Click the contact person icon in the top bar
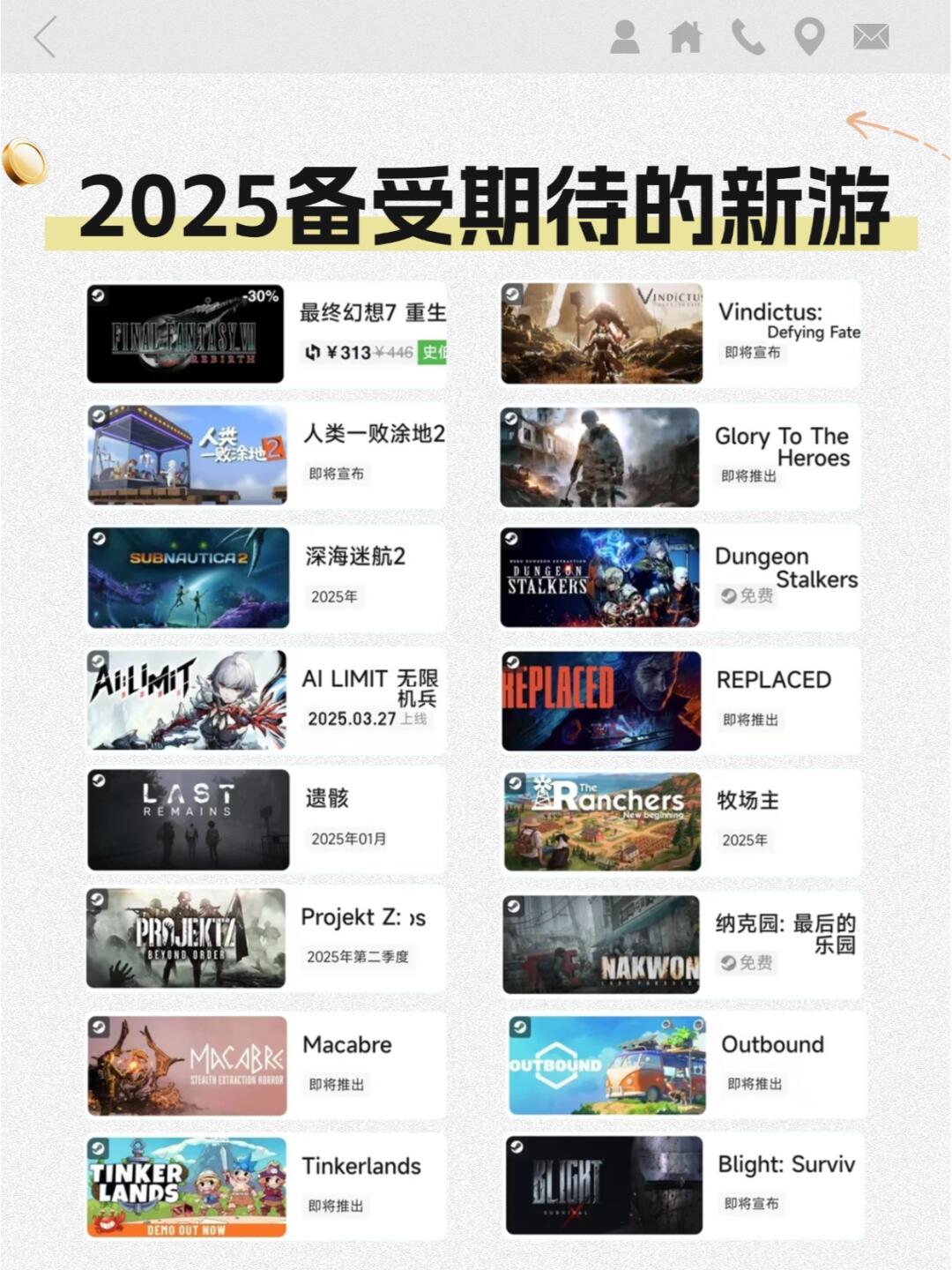 click(625, 39)
